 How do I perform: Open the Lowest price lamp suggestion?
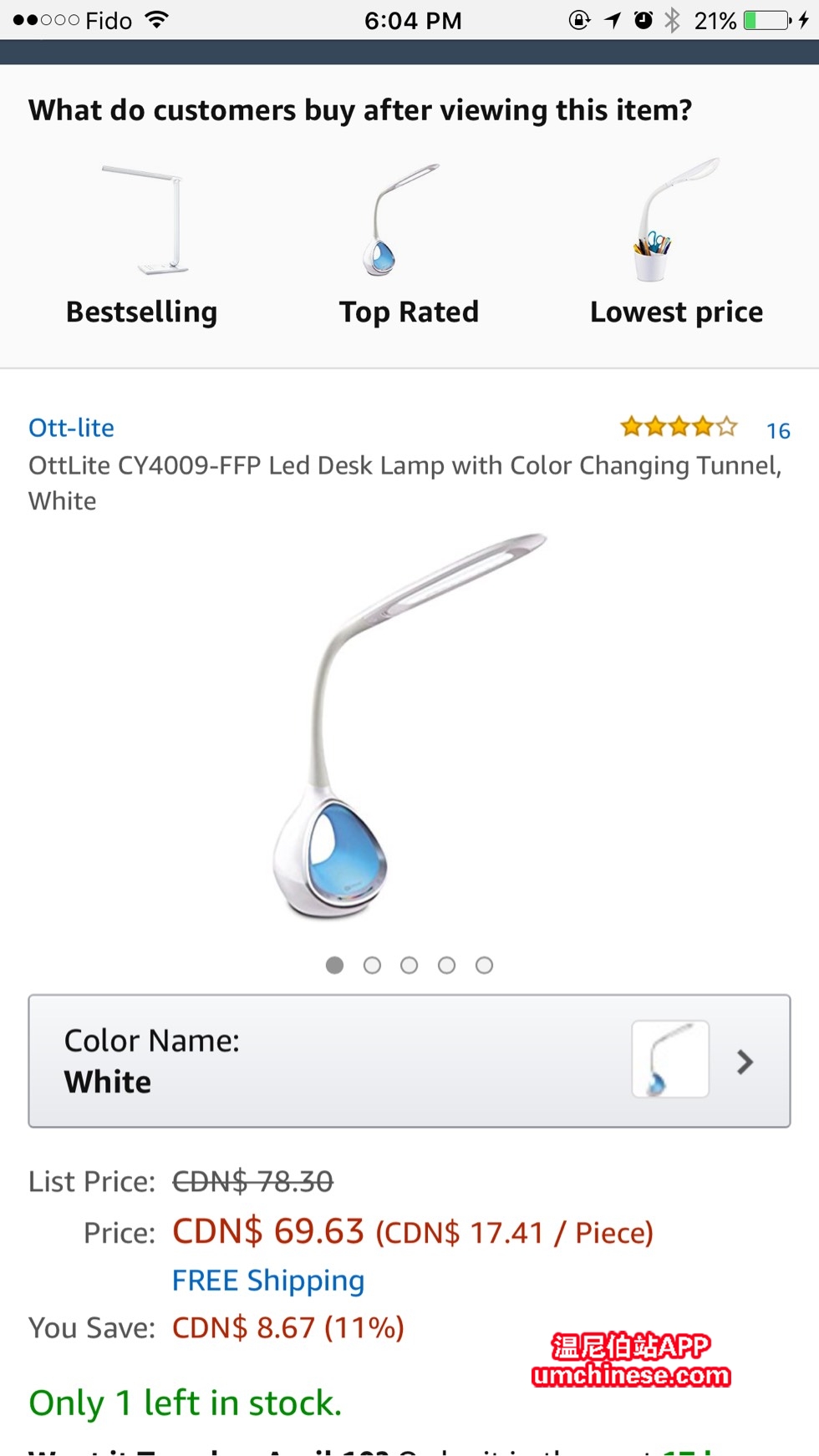click(676, 243)
